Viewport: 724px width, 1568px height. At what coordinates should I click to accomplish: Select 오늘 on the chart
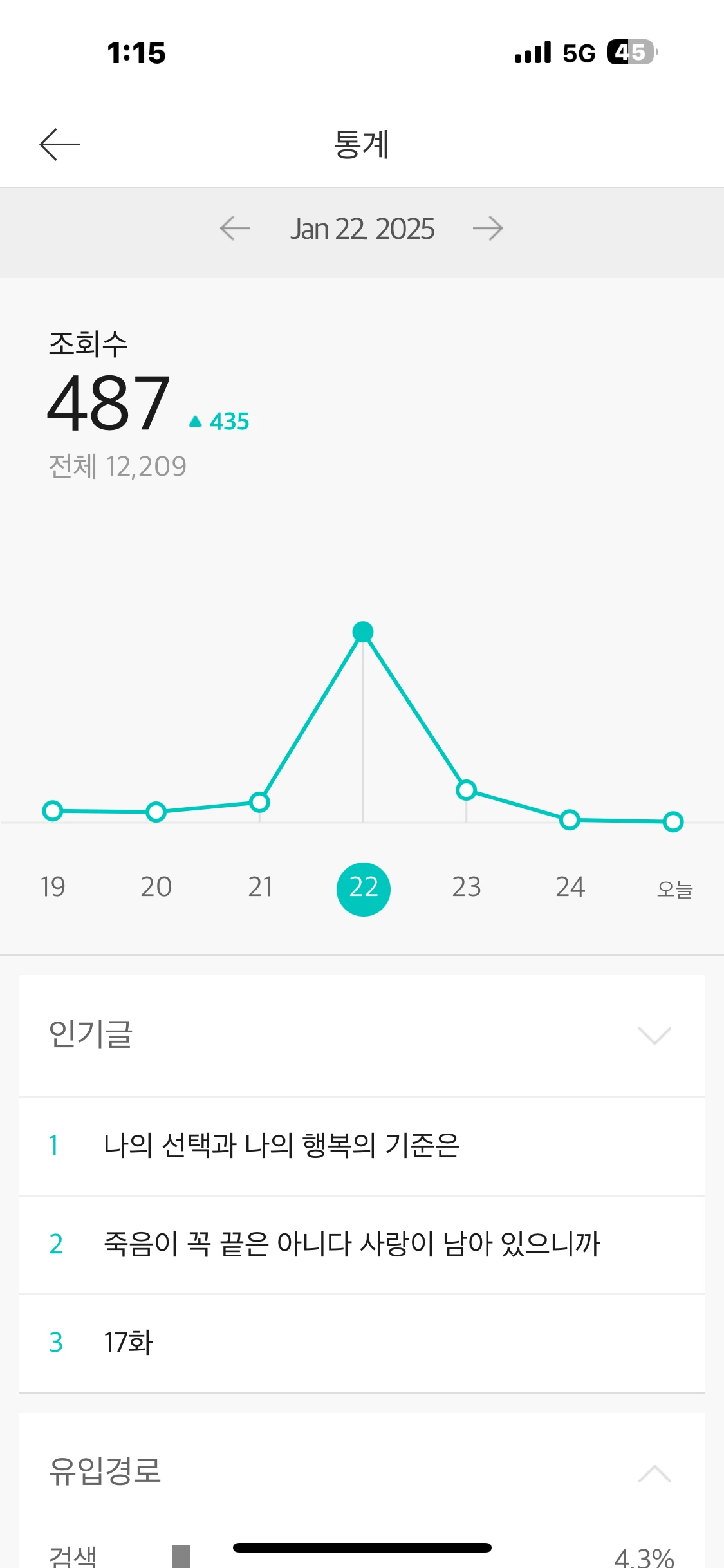point(674,889)
